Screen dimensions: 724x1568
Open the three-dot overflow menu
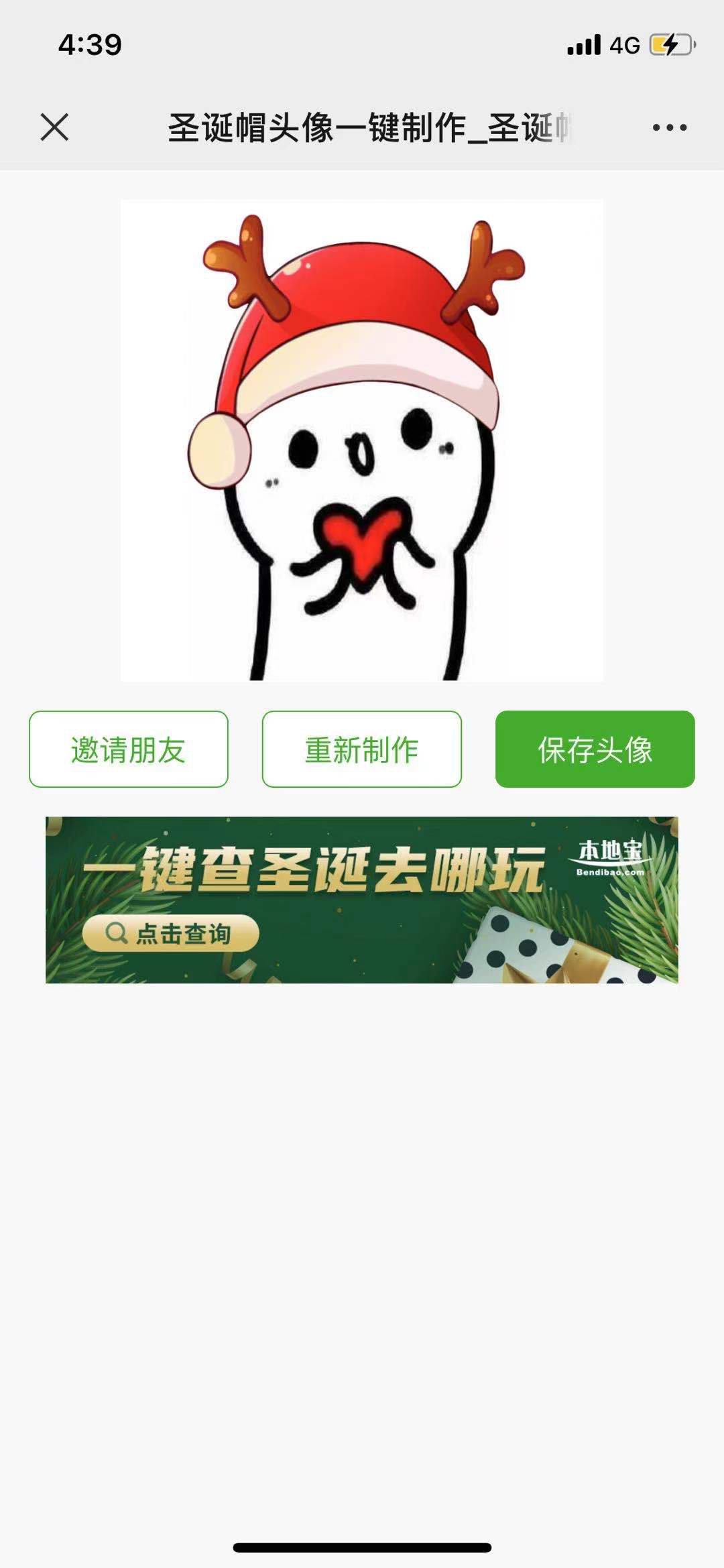(670, 127)
